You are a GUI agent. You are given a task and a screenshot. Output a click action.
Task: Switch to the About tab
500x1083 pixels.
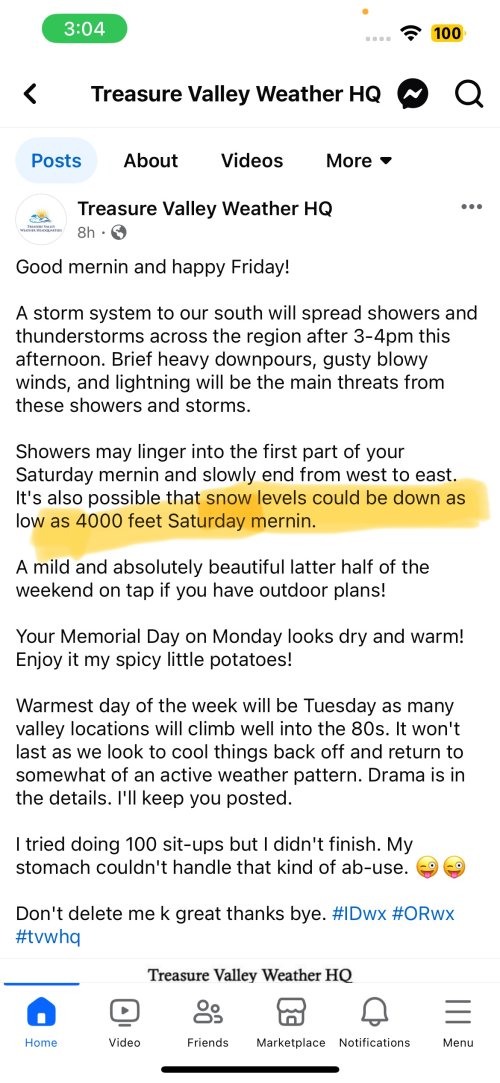(x=151, y=160)
